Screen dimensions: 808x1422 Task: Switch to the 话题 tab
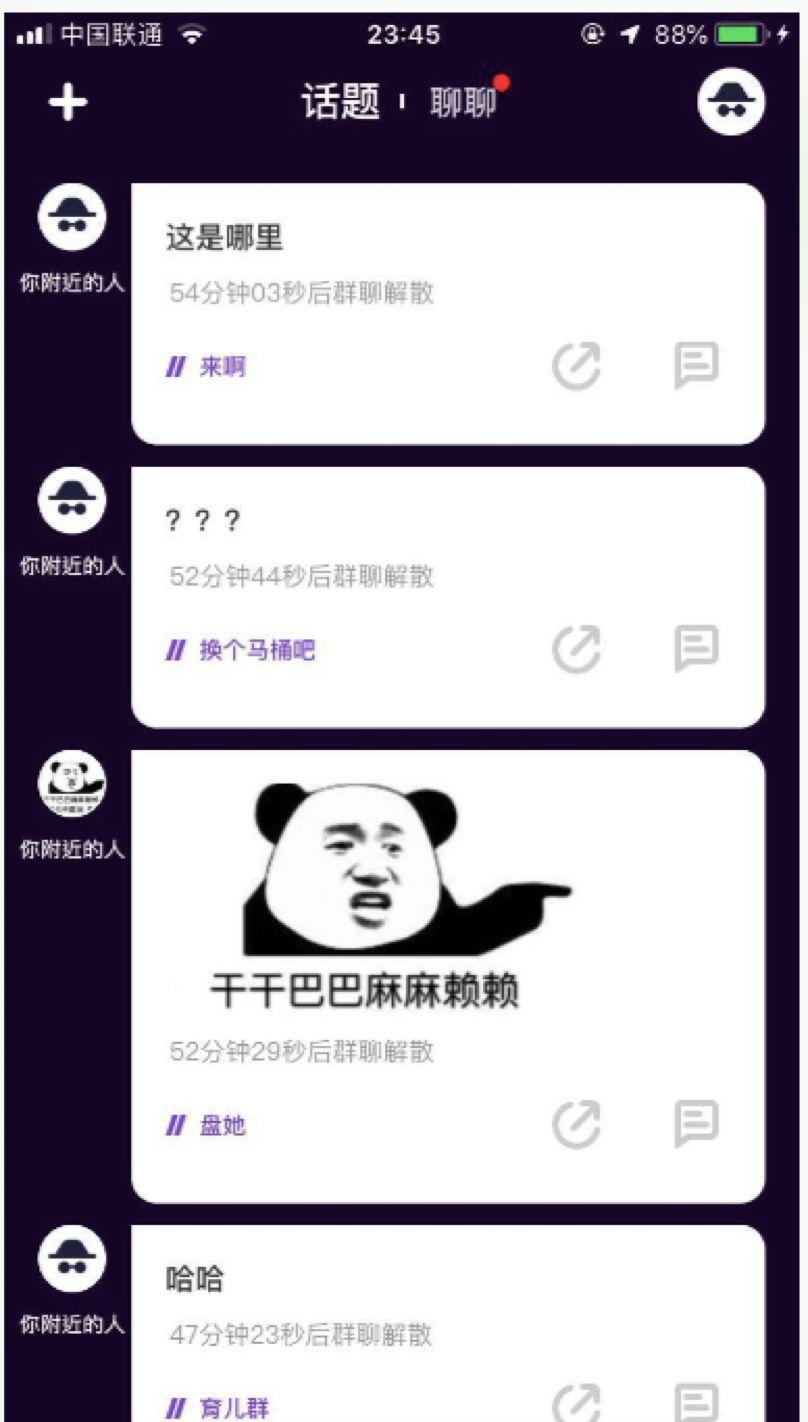coord(341,102)
